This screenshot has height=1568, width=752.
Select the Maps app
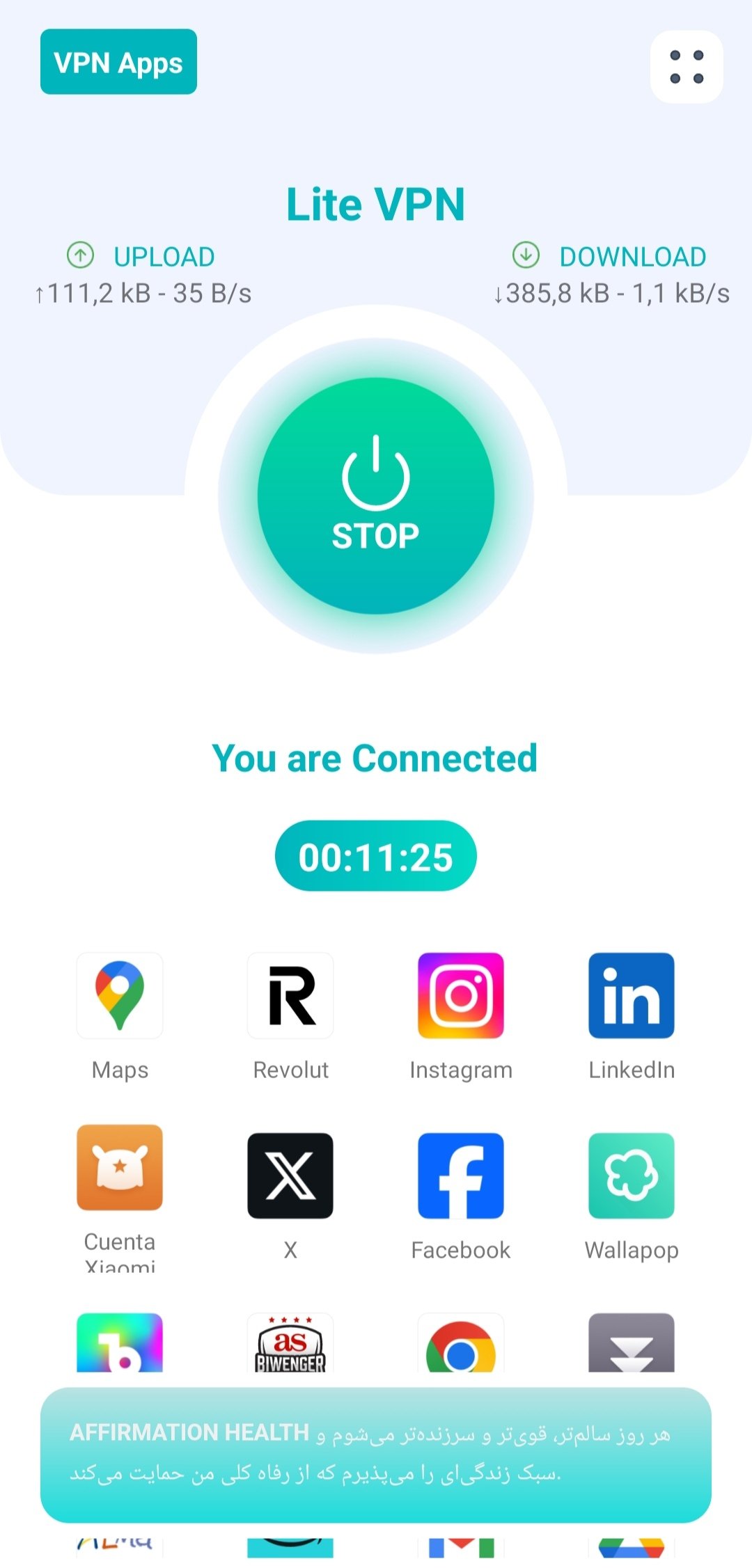[x=120, y=996]
